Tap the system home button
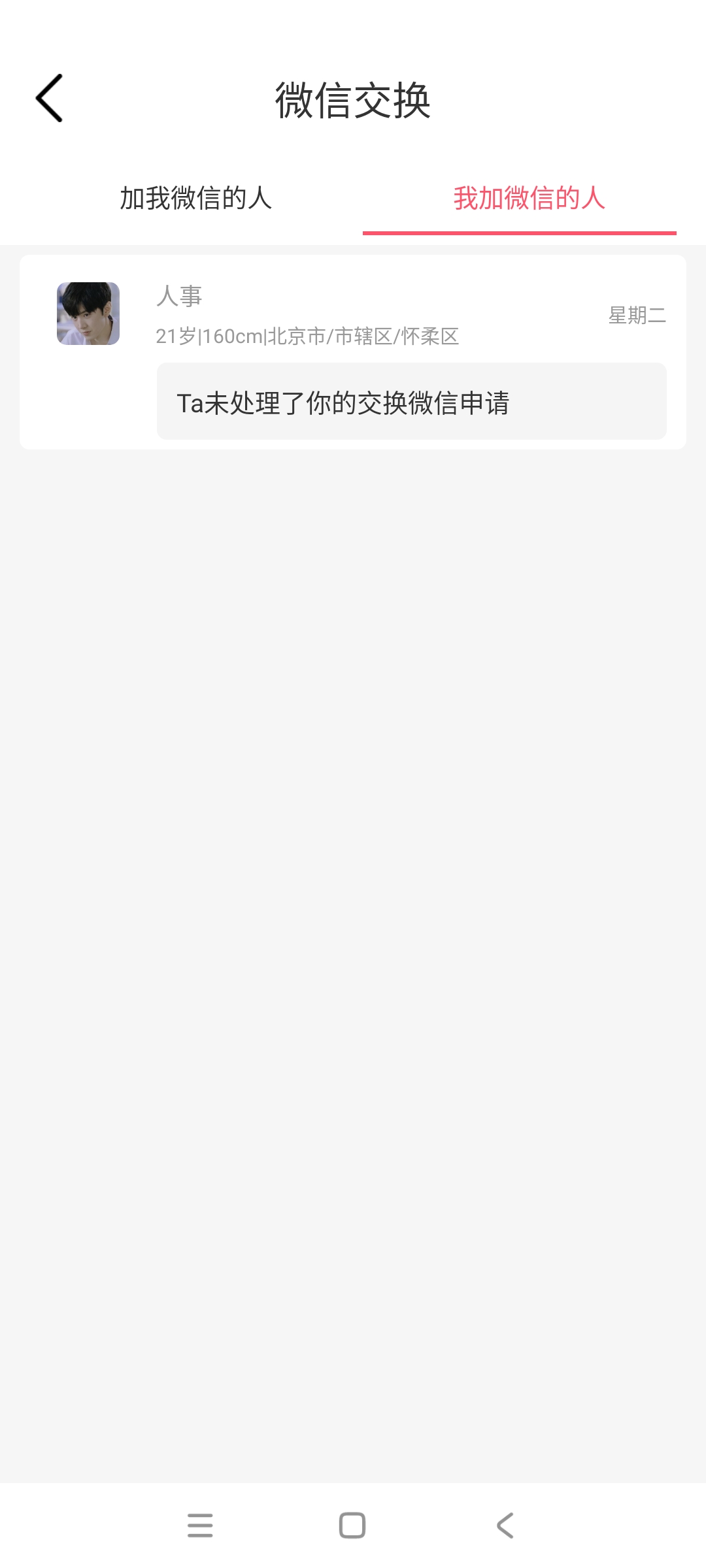706x1568 pixels. pyautogui.click(x=352, y=1526)
